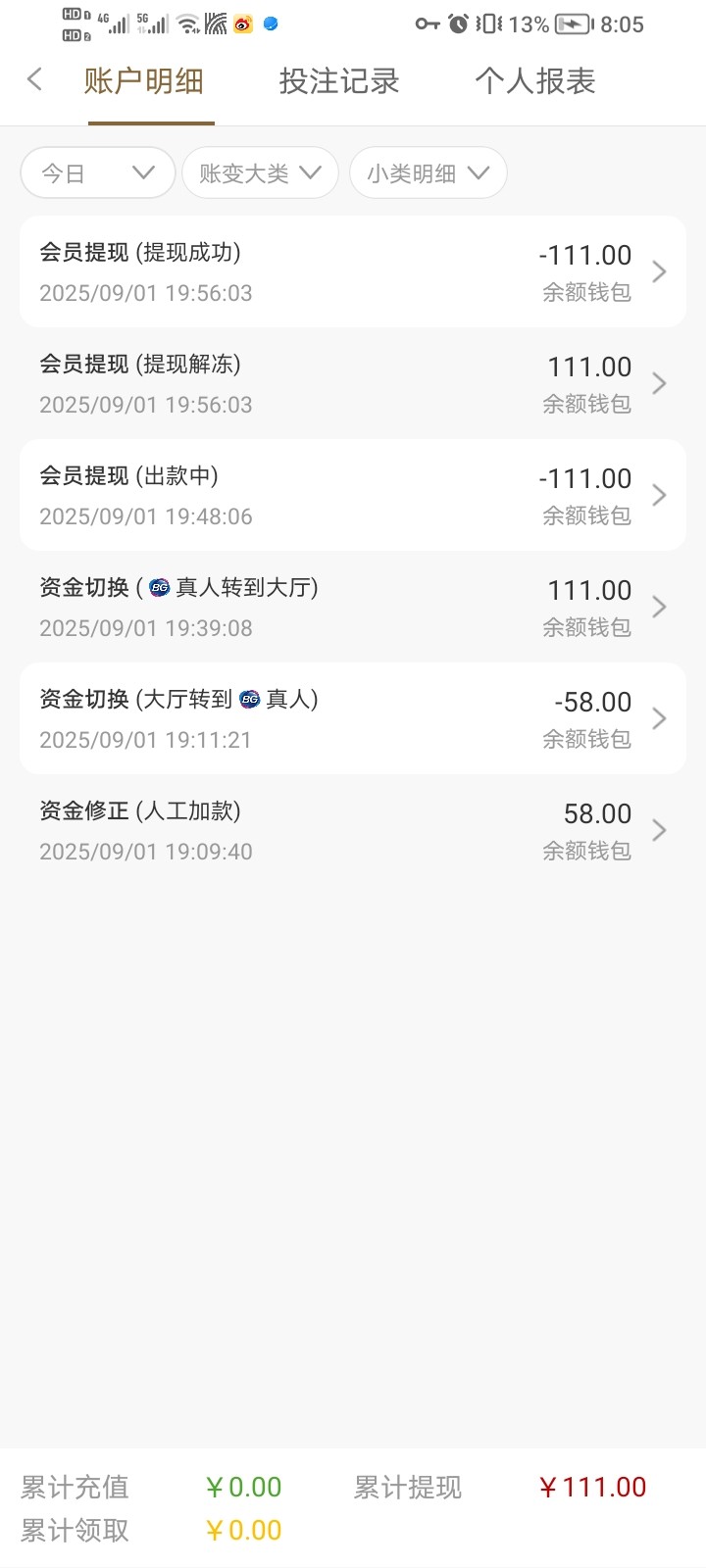
Task: Open the 小类明细 filter dropdown
Action: click(428, 173)
